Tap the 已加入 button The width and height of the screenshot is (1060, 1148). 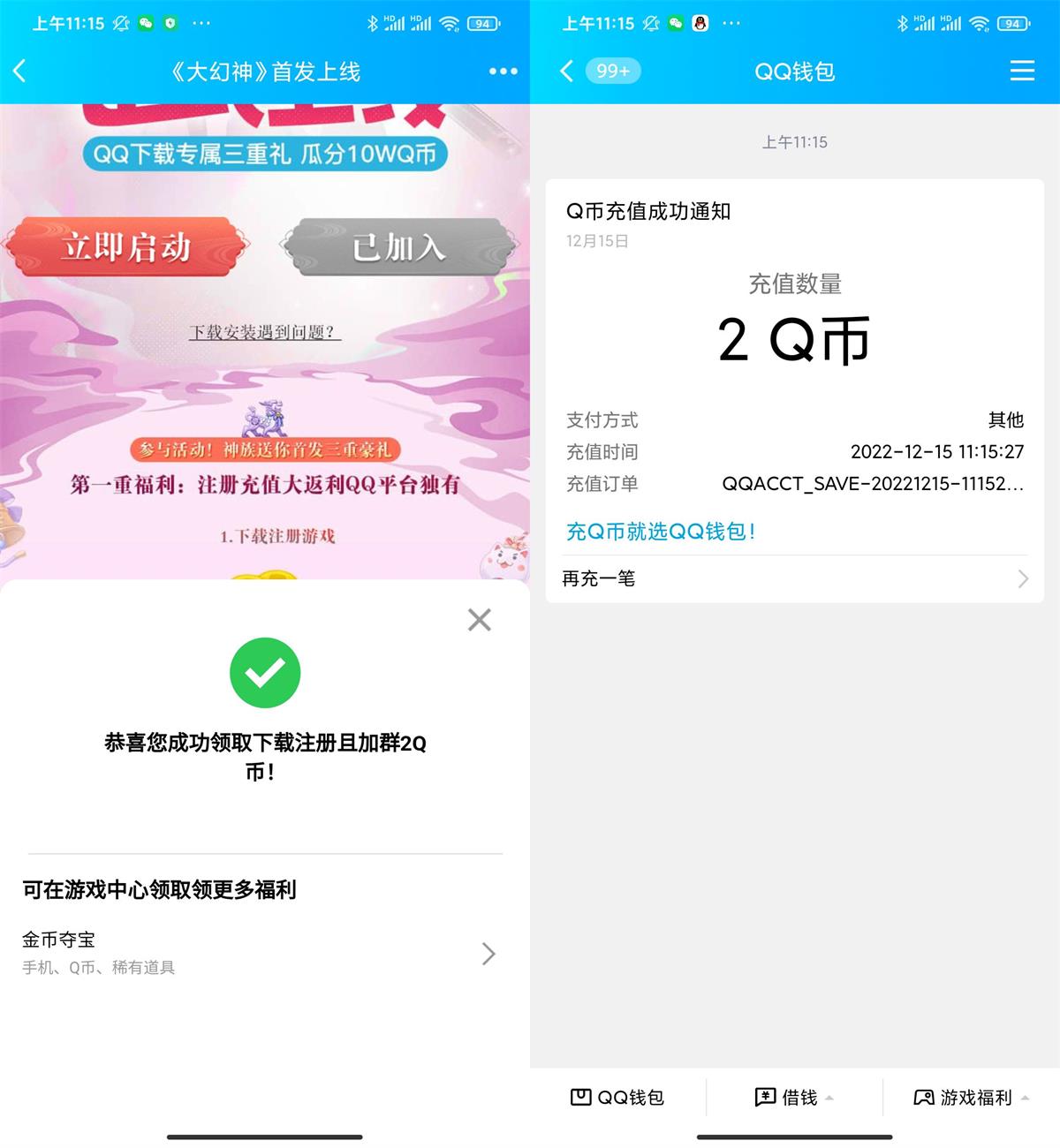point(399,247)
